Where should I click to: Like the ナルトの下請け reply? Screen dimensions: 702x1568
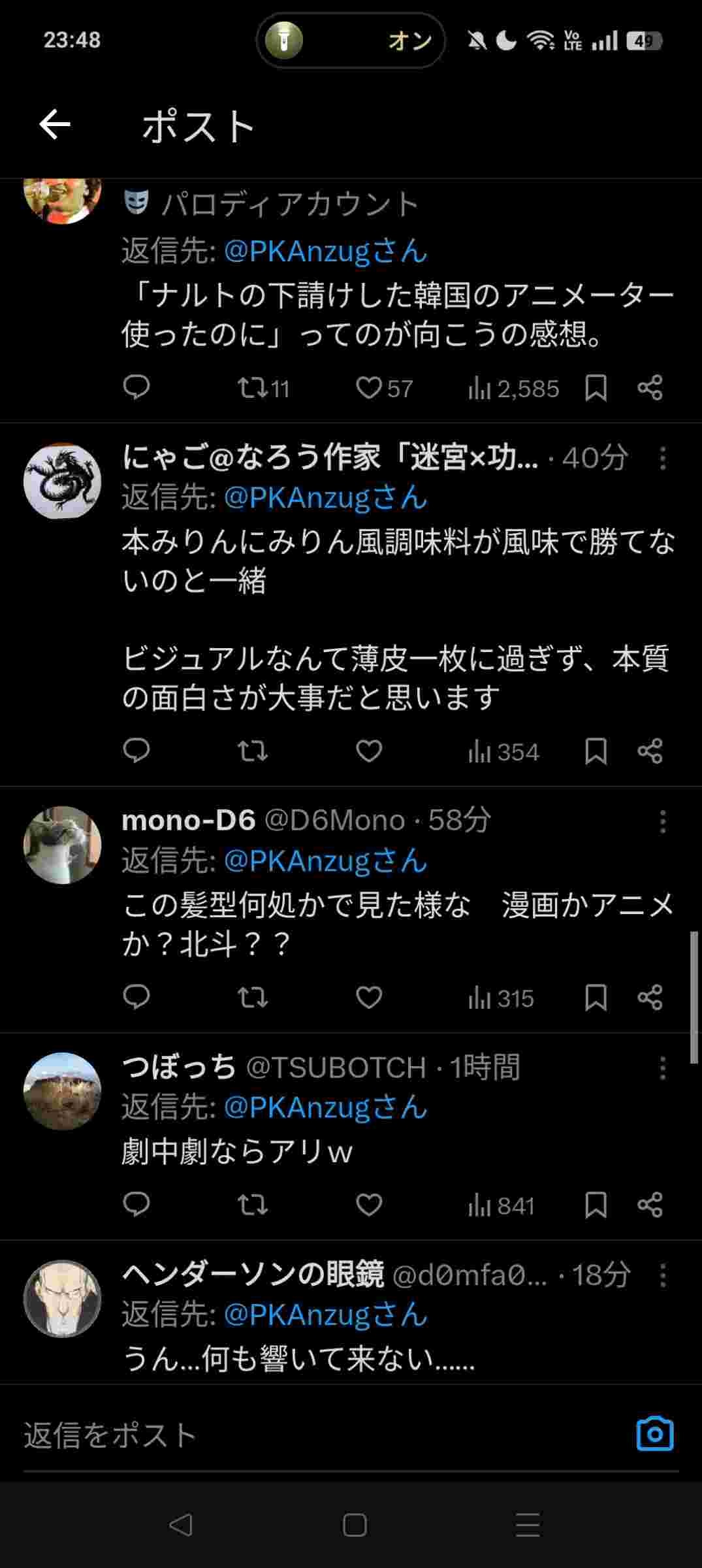pyautogui.click(x=369, y=388)
